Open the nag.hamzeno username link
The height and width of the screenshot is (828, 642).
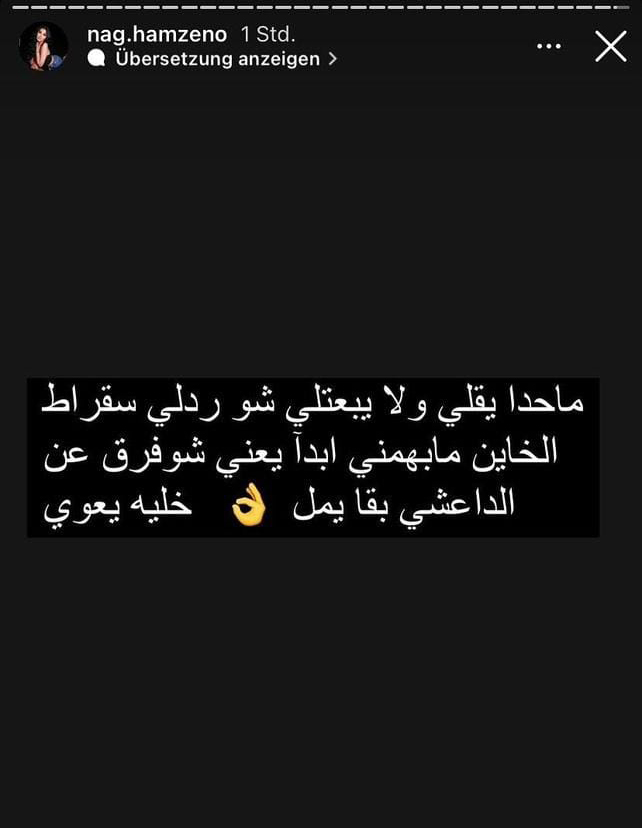(157, 34)
